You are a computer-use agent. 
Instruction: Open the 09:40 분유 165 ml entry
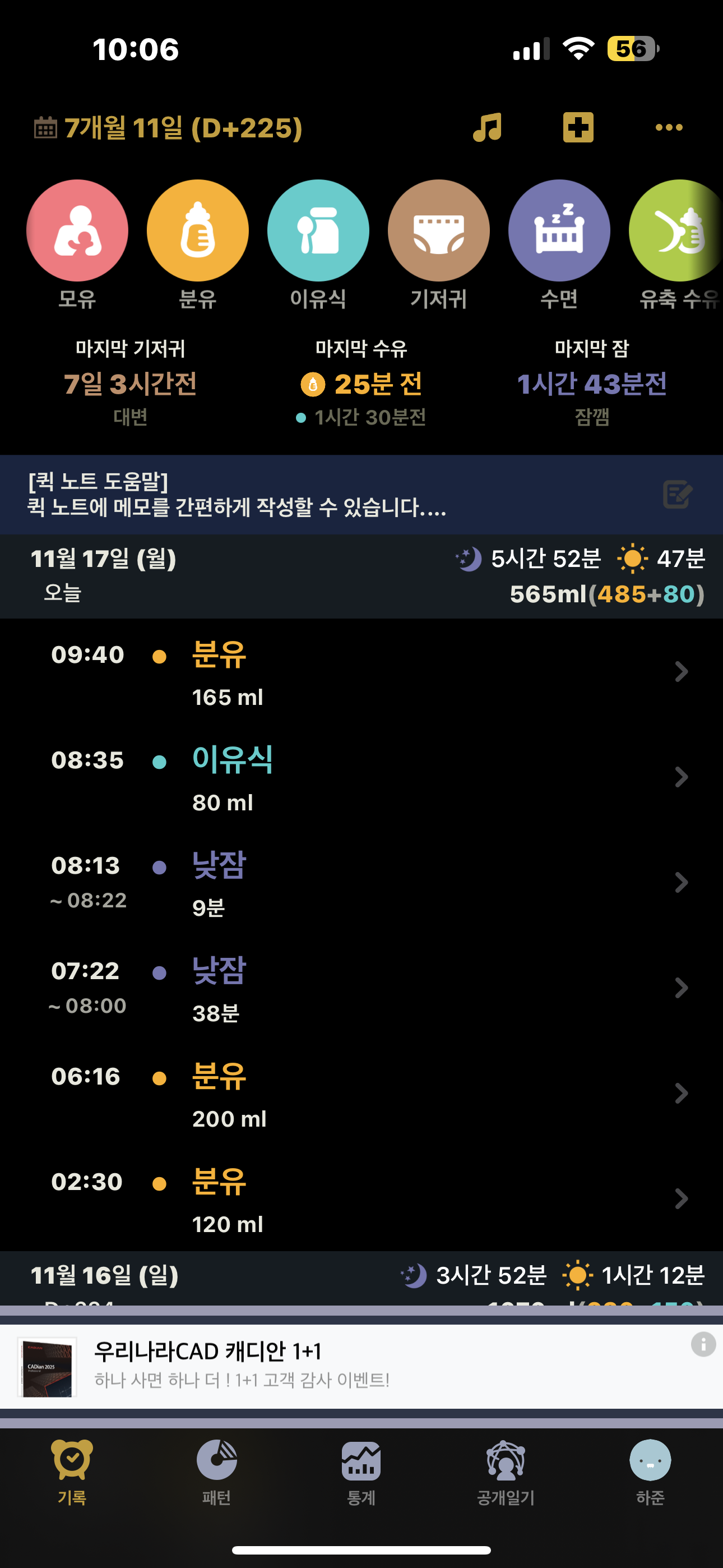pos(361,672)
